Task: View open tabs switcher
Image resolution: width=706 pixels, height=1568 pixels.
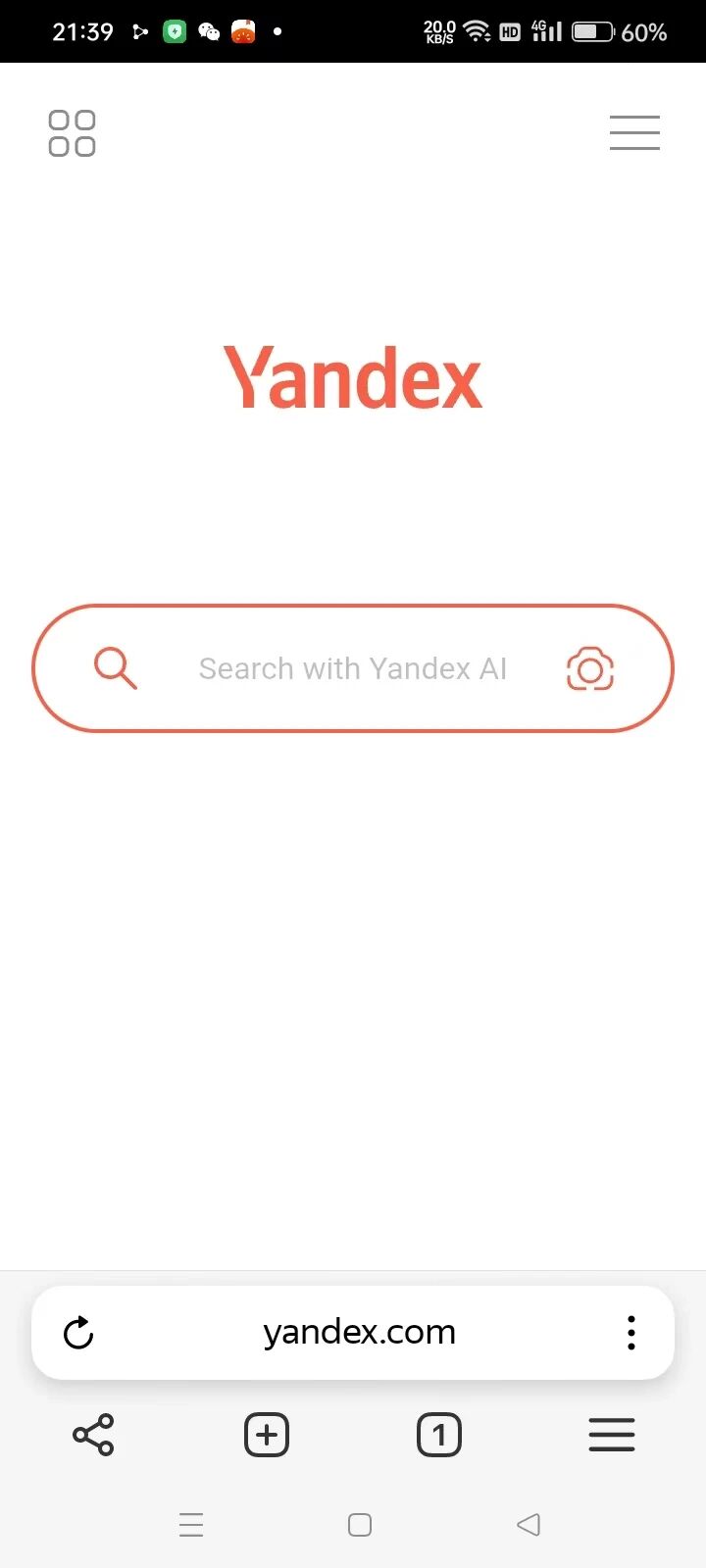Action: 439,1436
